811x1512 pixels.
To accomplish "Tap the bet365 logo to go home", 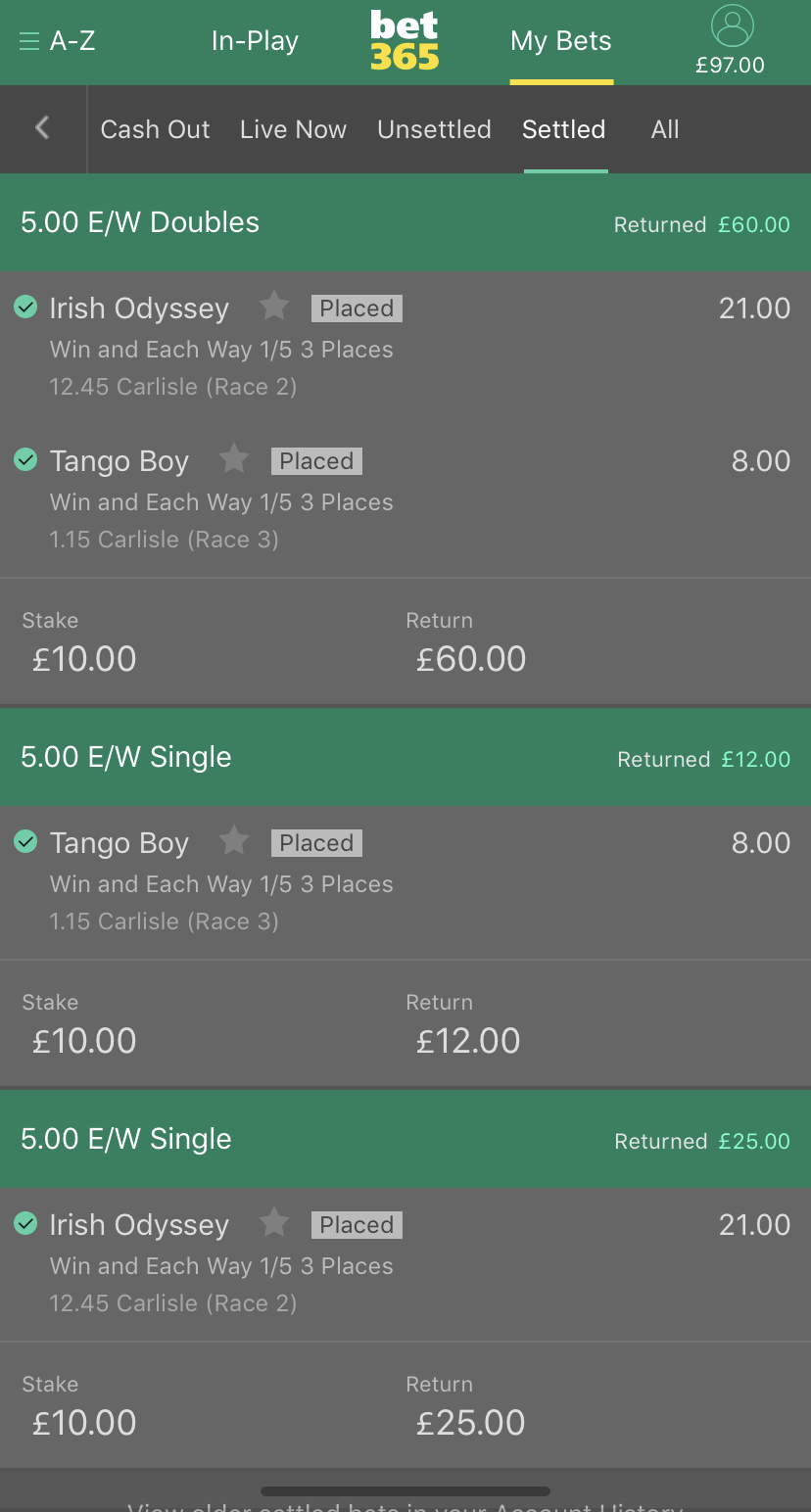I will coord(405,41).
